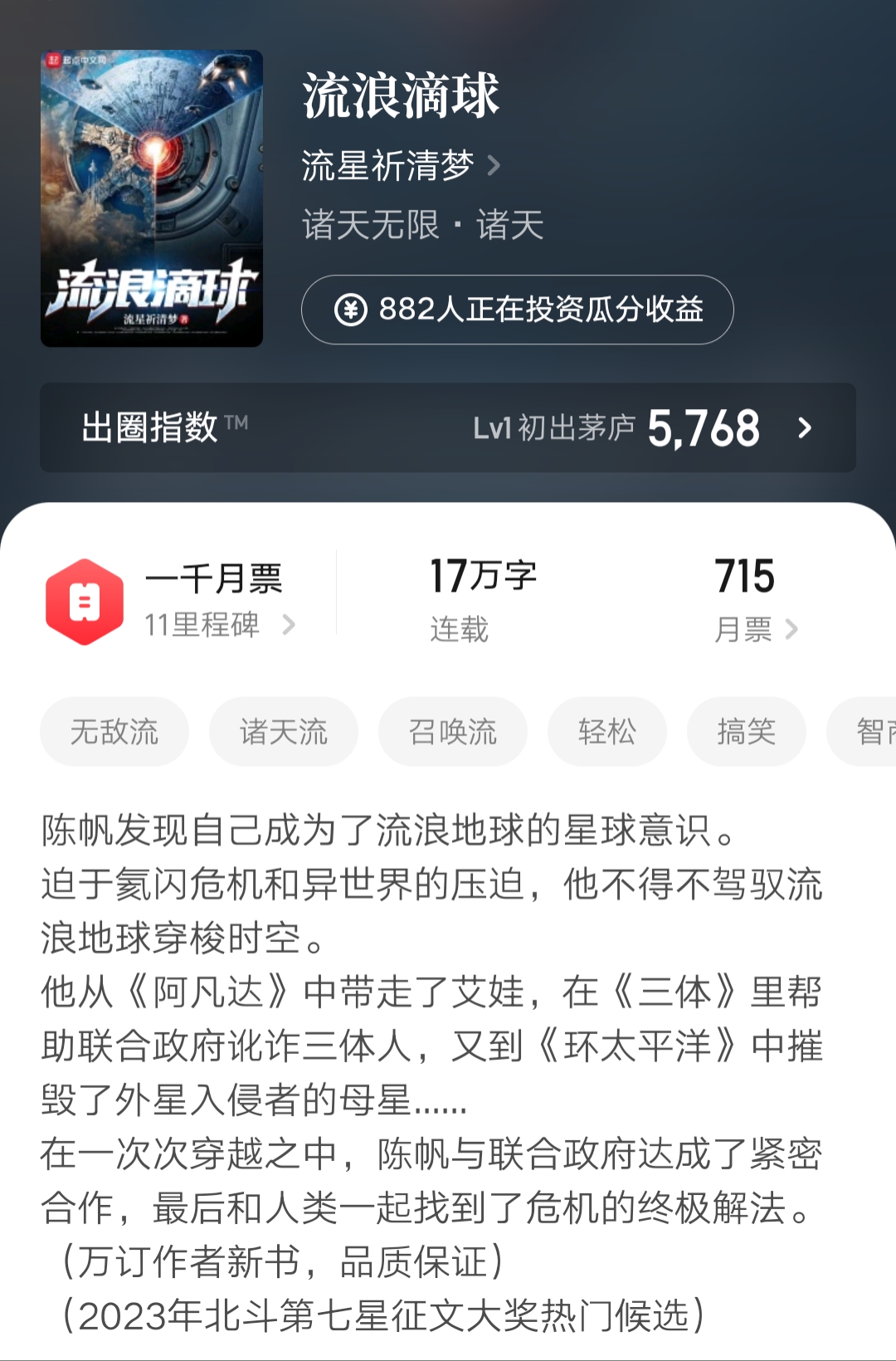Click the 一千月票 milestone title

click(x=214, y=578)
